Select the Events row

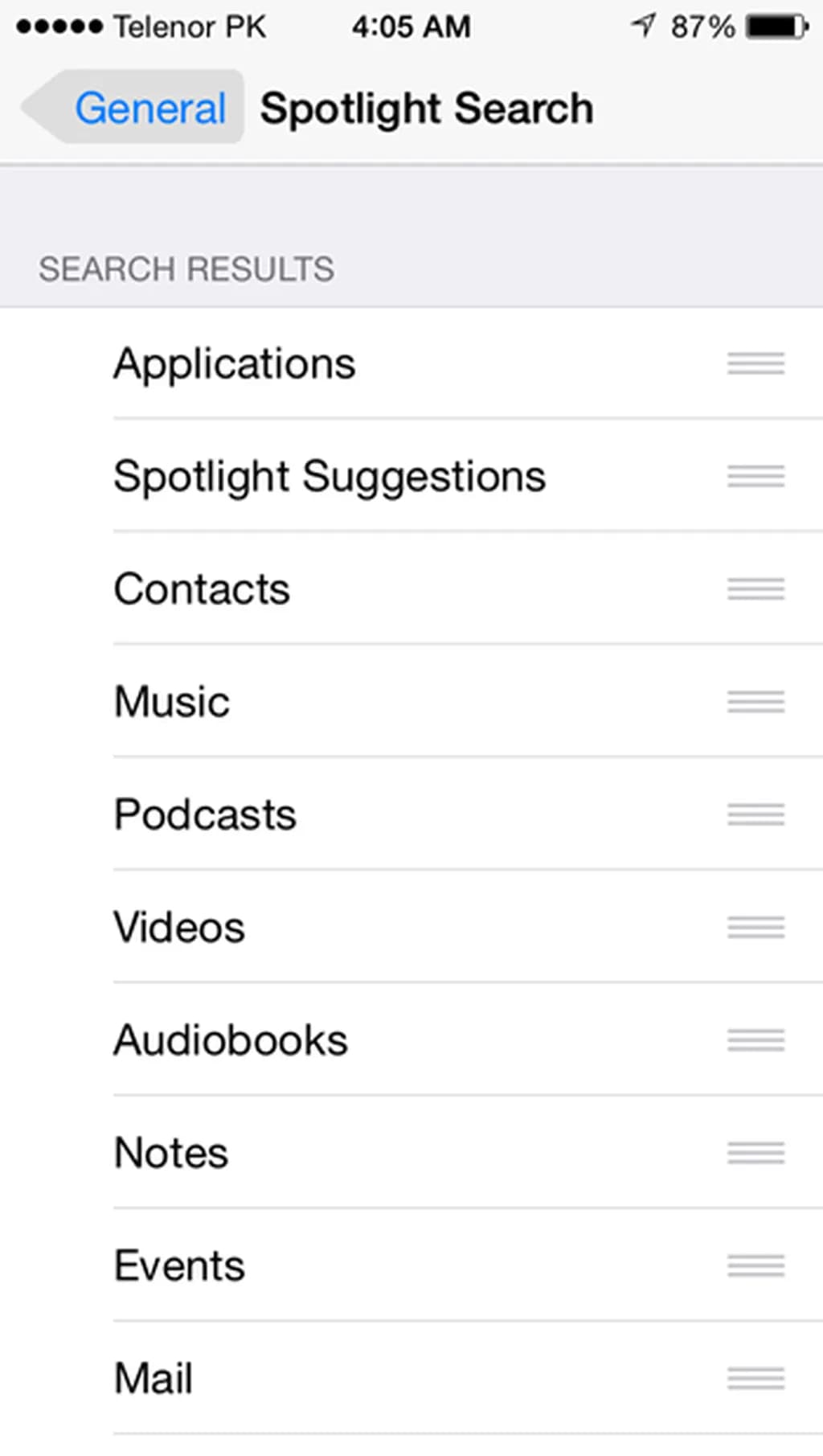[x=179, y=1265]
